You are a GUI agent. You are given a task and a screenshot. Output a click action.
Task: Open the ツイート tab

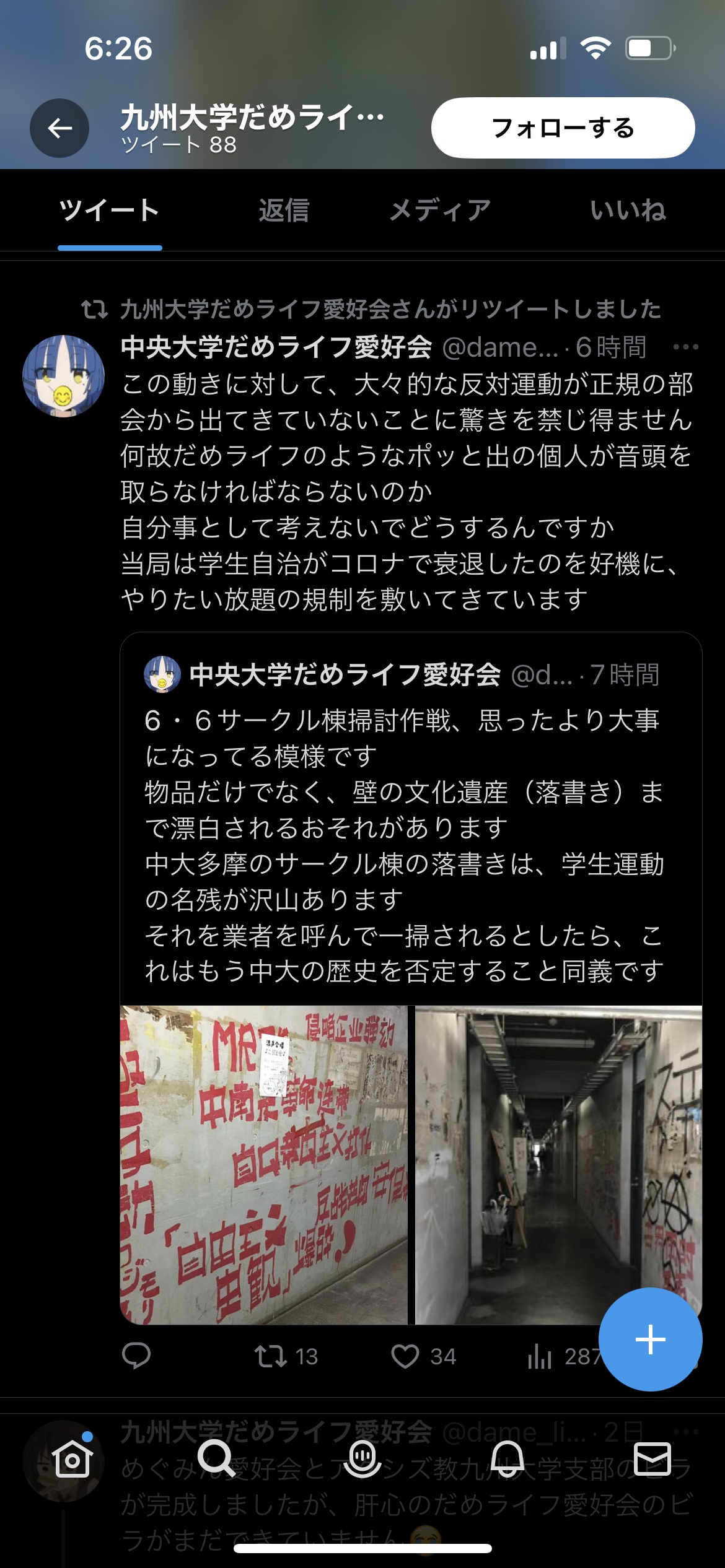110,211
